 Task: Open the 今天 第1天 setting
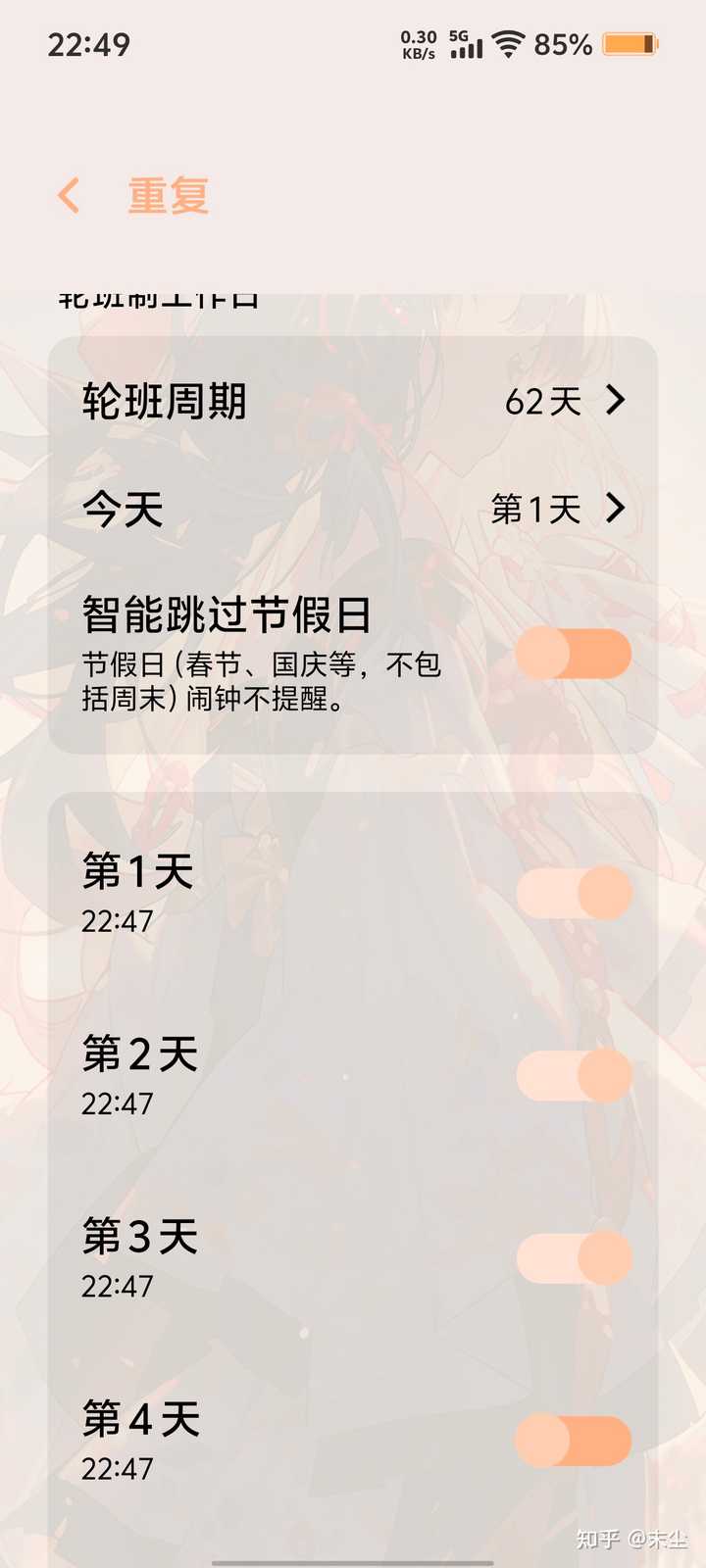[x=353, y=509]
